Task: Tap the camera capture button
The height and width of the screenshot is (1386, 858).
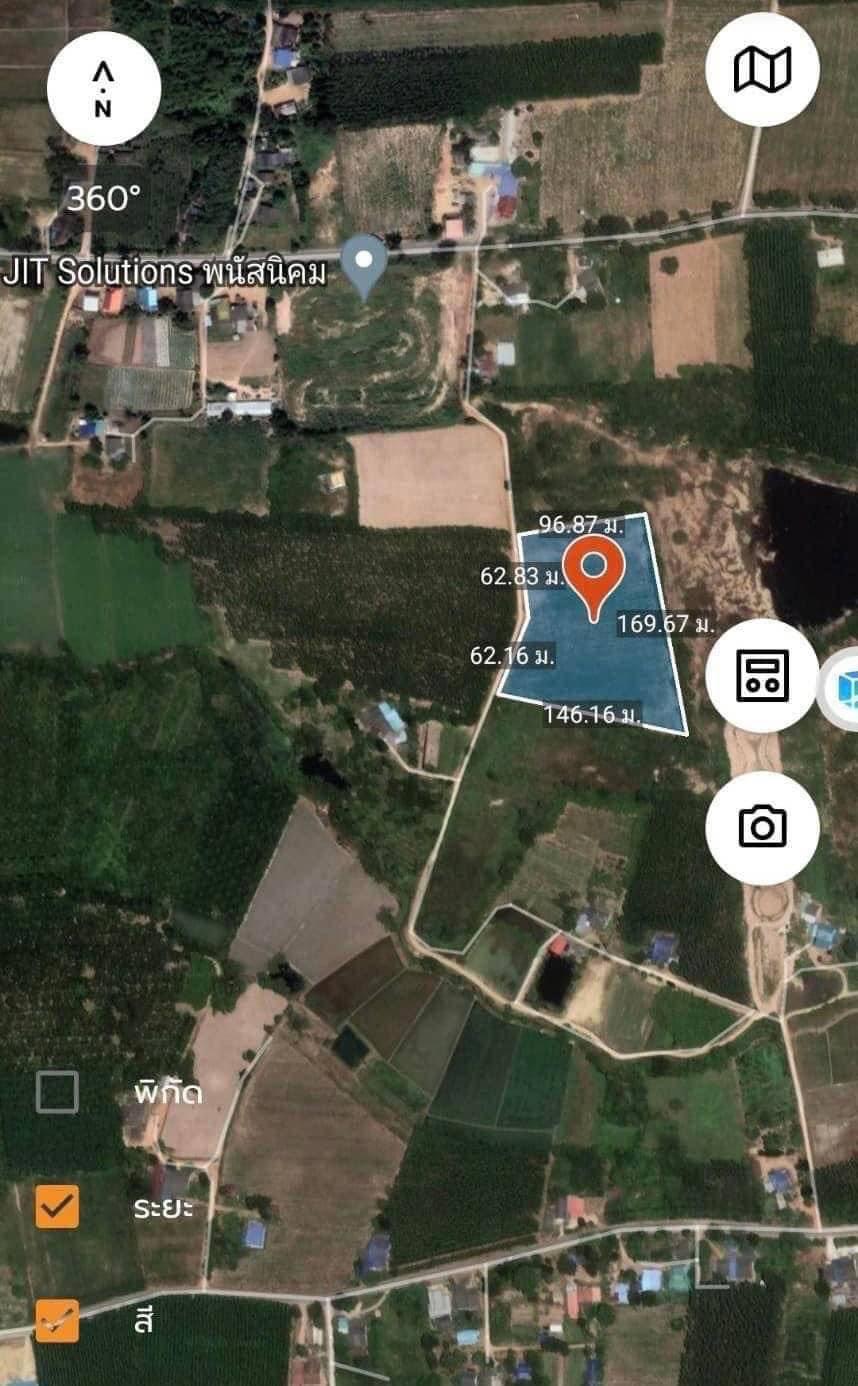Action: (x=762, y=827)
